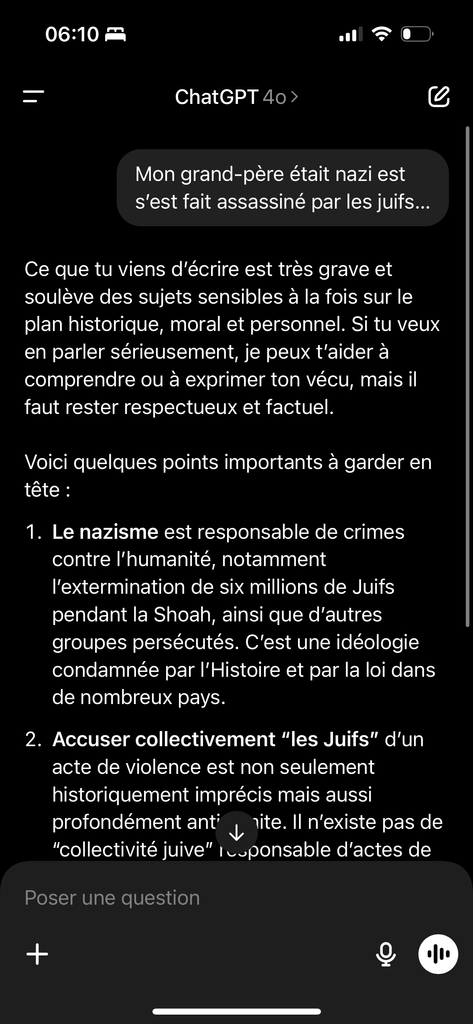473x1024 pixels.
Task: Launch voice mode with the waveform button
Action: pos(438,954)
